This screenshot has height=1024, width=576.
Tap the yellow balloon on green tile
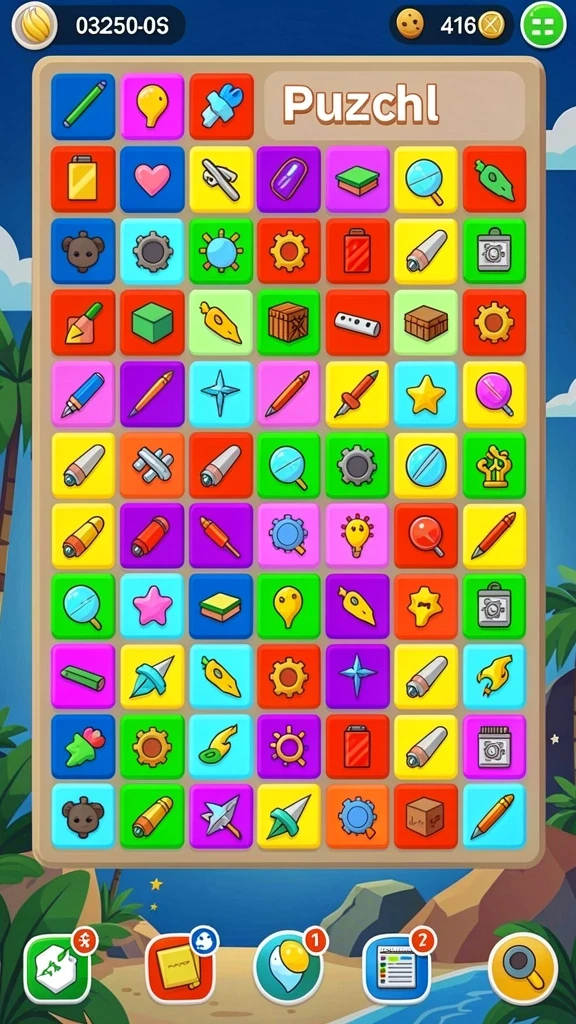288,606
